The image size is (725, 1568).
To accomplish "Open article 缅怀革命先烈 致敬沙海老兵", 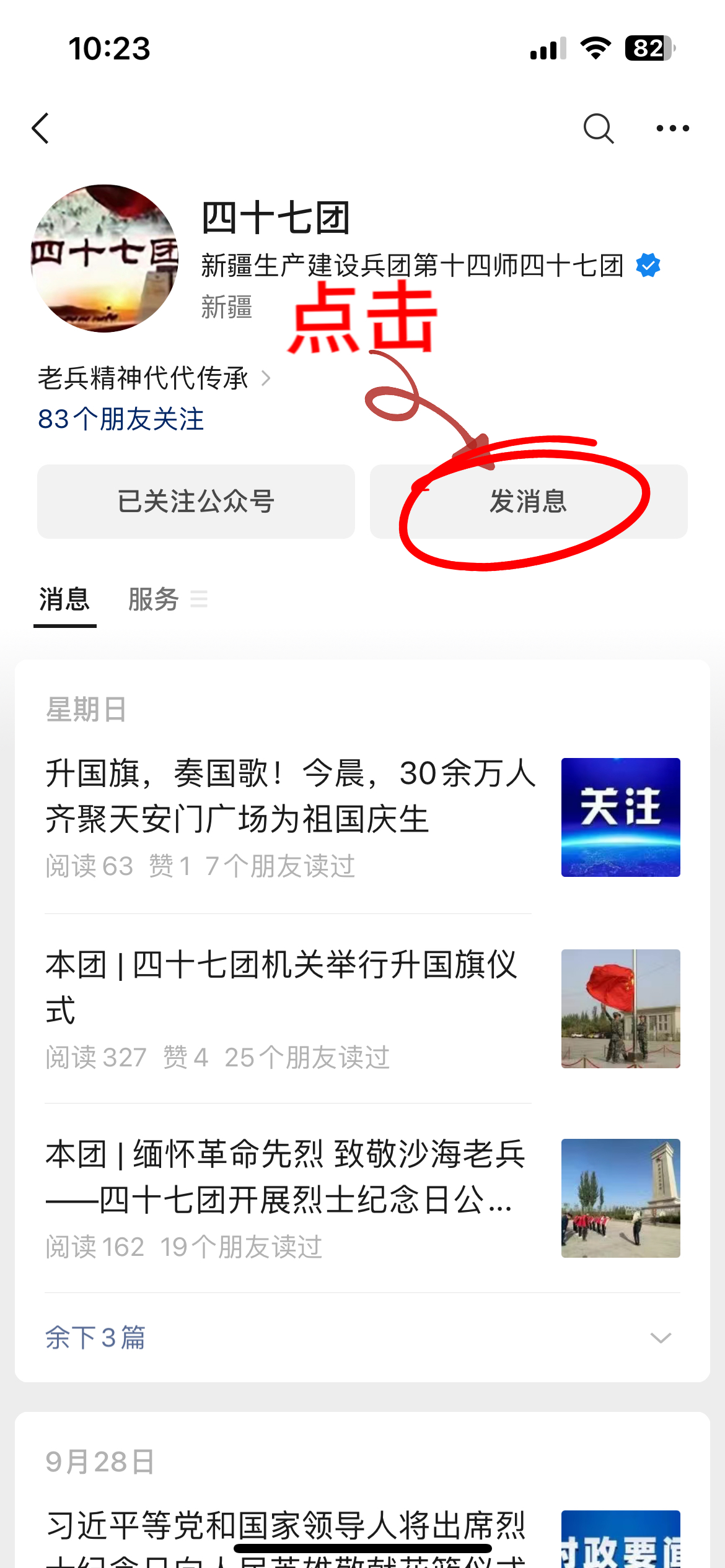I will coord(285,1177).
